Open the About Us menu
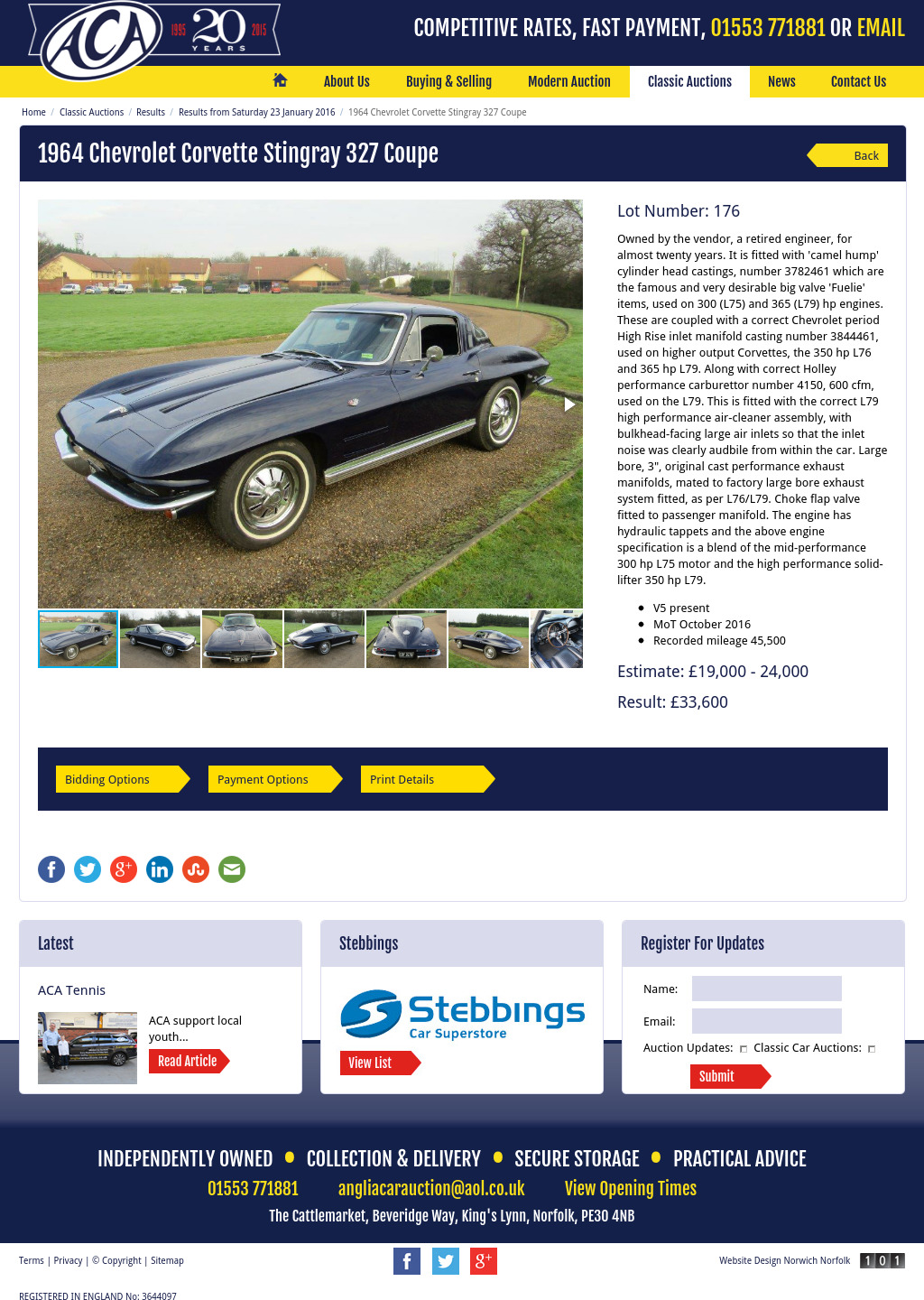924x1300 pixels. pos(346,81)
